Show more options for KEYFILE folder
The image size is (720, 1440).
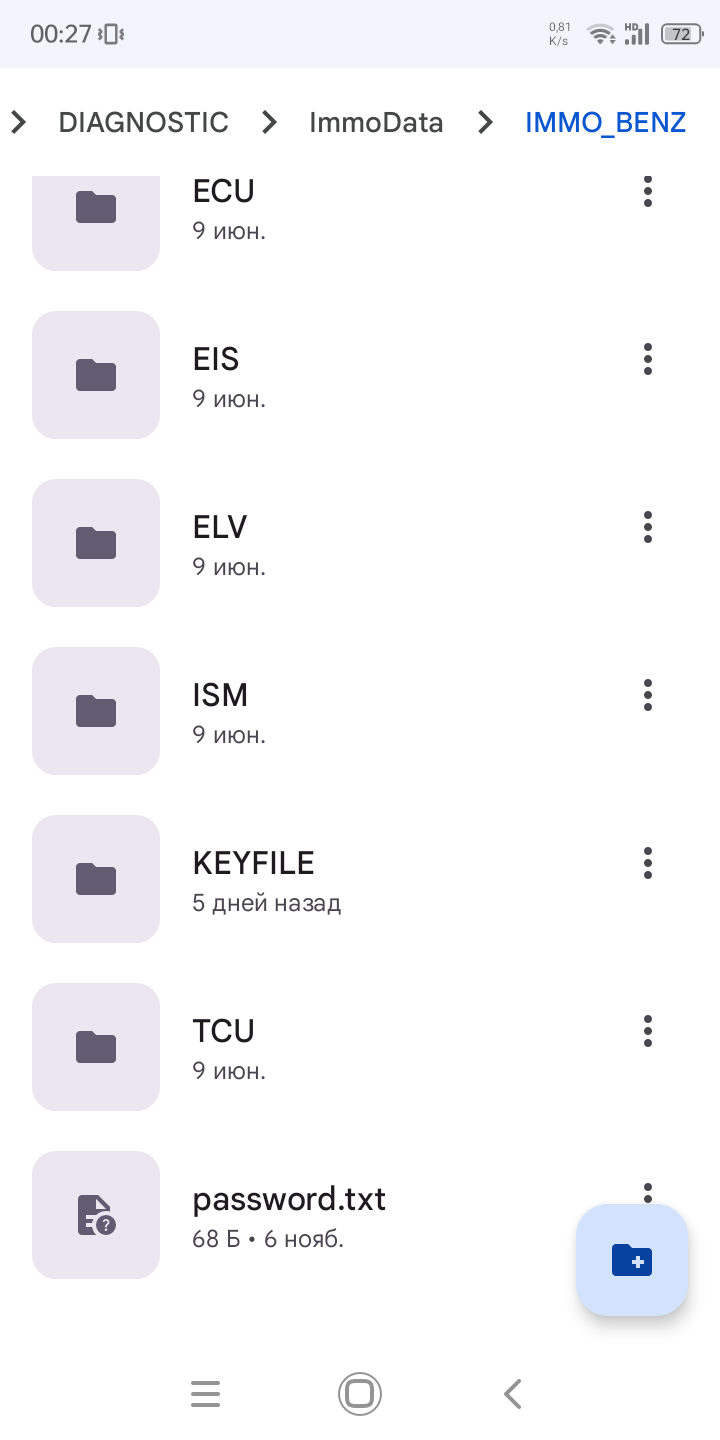coord(648,862)
